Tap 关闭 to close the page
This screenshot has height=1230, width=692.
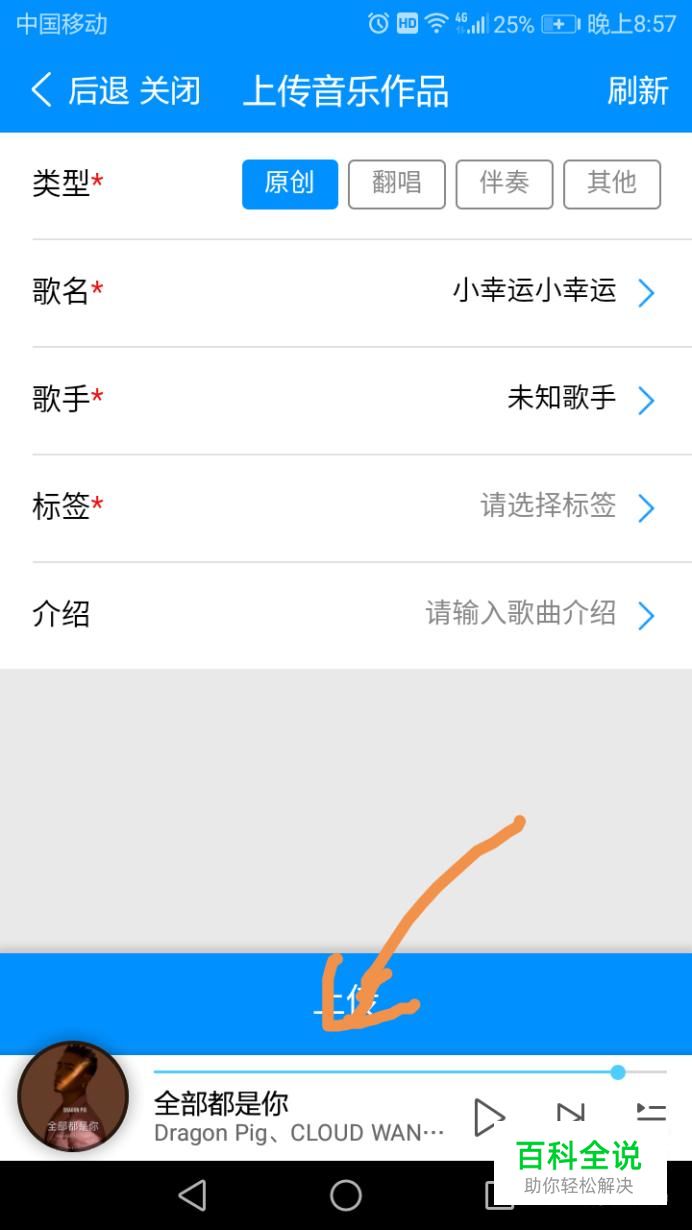(x=170, y=91)
